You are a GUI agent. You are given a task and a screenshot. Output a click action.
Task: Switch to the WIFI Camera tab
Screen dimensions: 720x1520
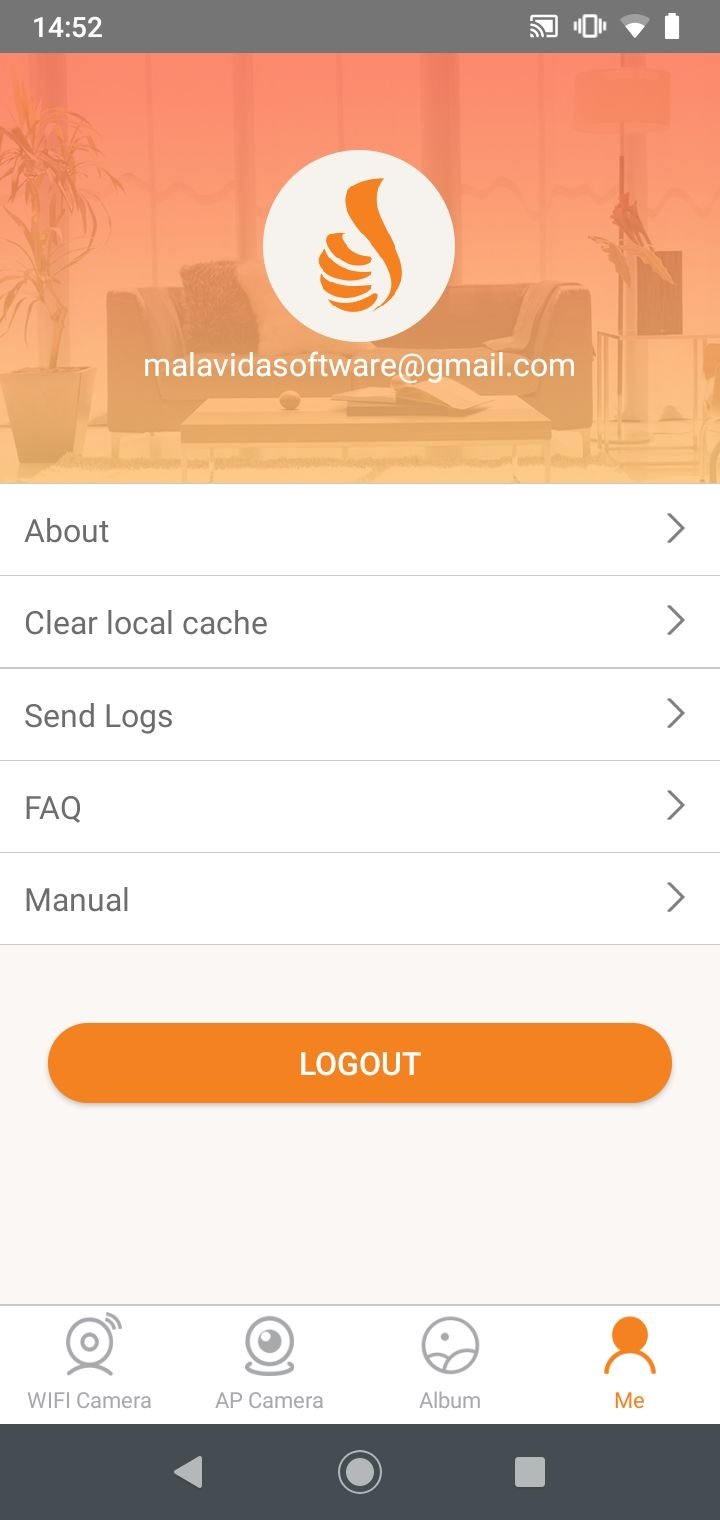(x=90, y=1364)
